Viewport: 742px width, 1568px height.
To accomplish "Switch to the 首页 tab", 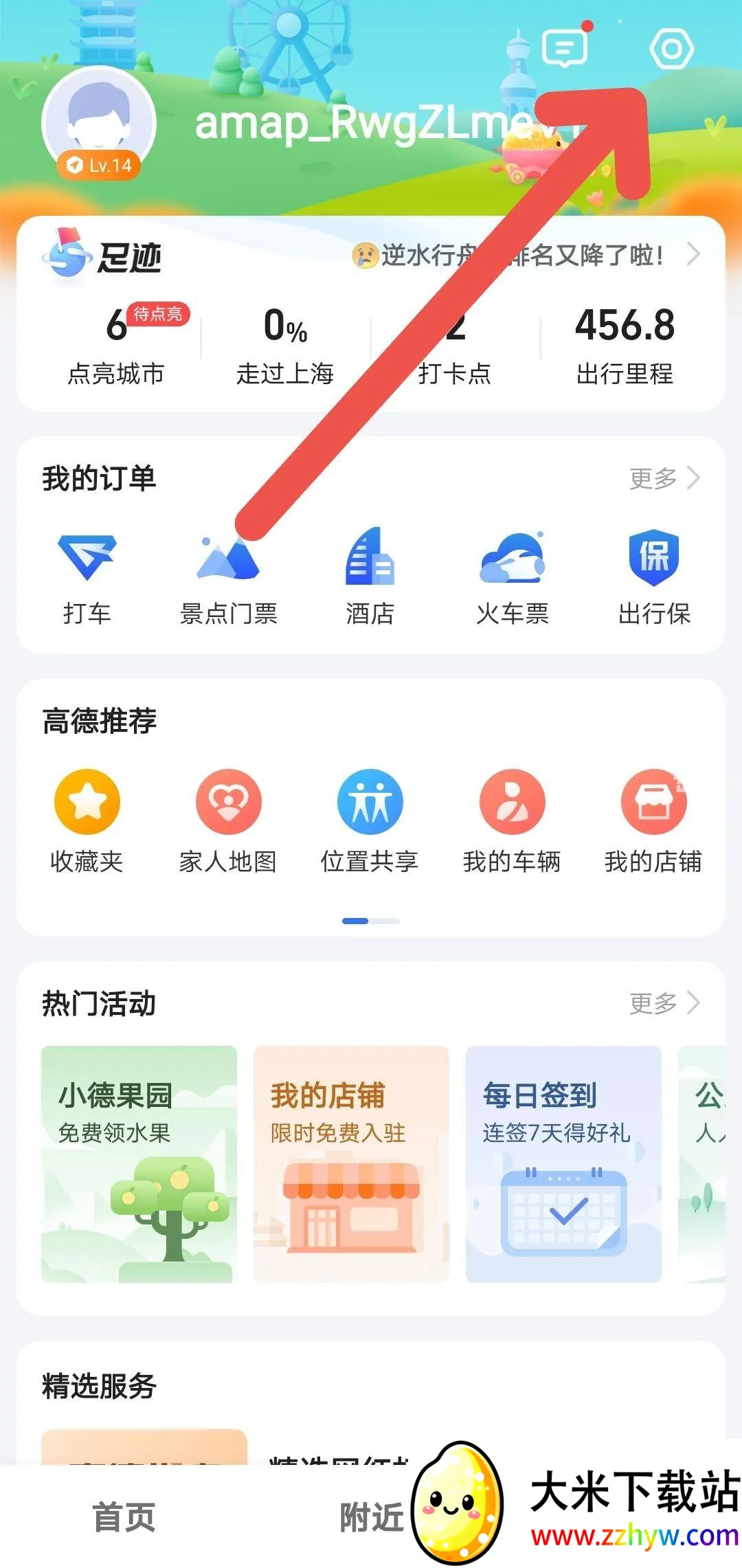I will (x=124, y=1517).
